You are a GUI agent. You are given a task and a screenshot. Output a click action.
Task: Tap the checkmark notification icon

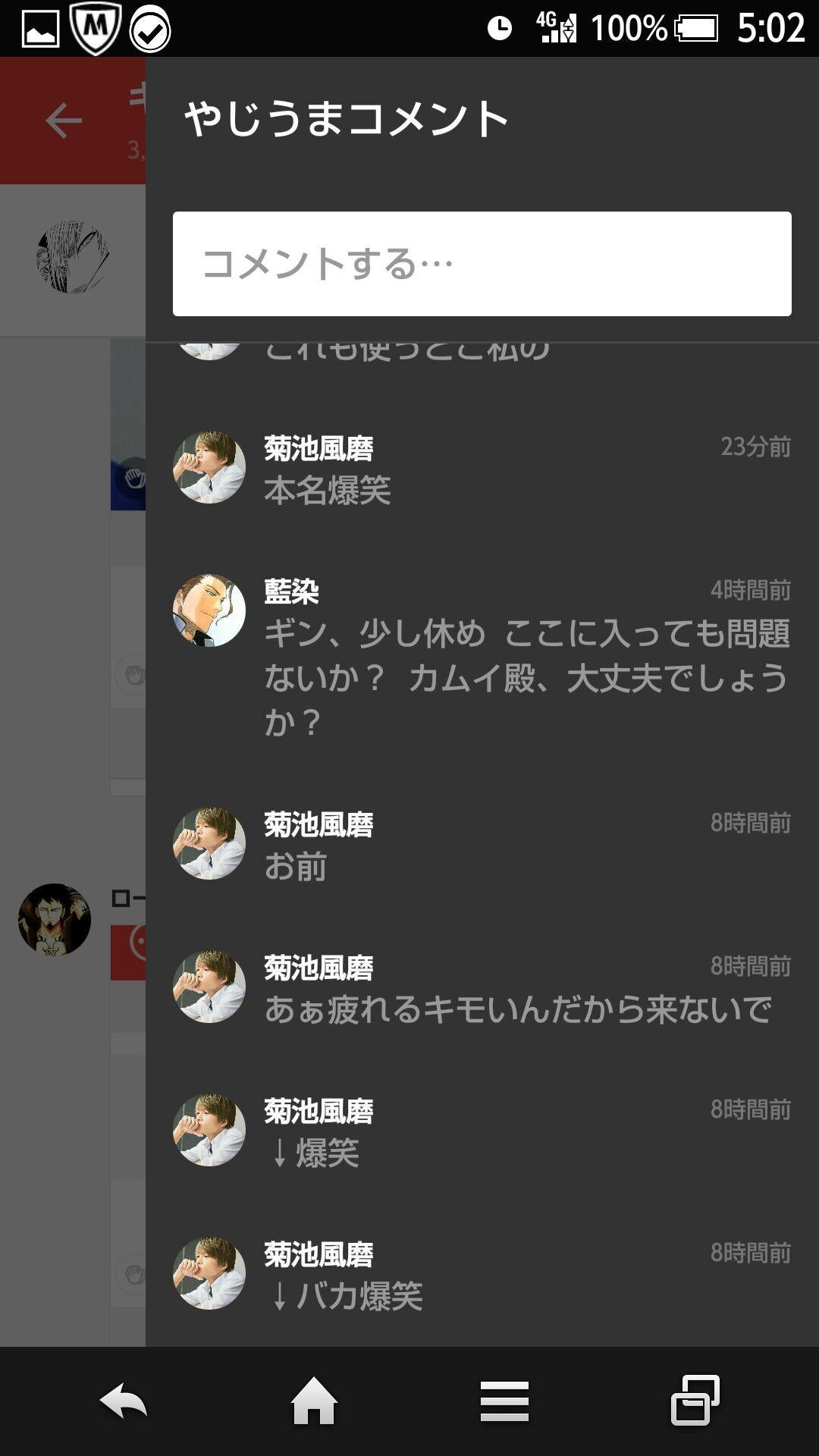[149, 29]
